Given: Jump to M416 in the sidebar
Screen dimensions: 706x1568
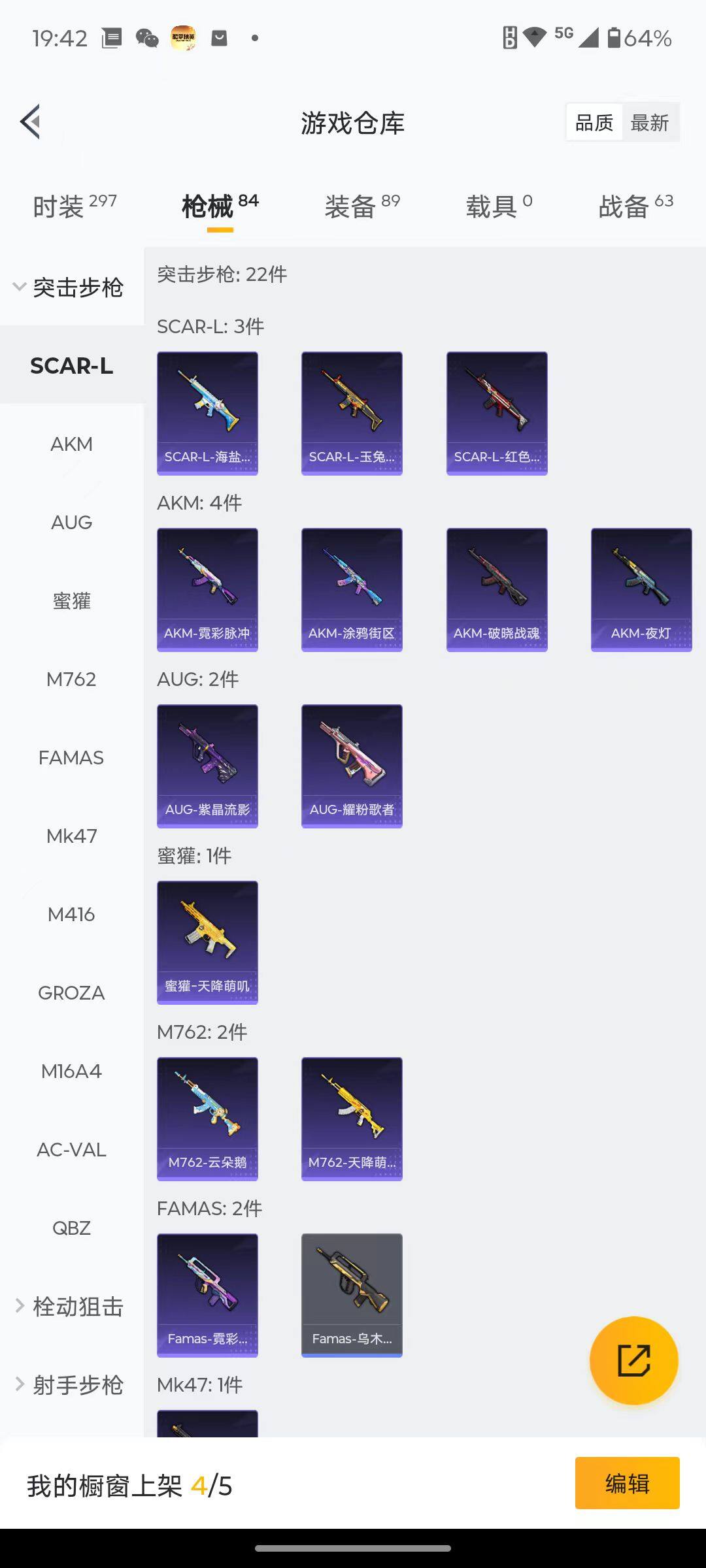Looking at the screenshot, I should (71, 915).
